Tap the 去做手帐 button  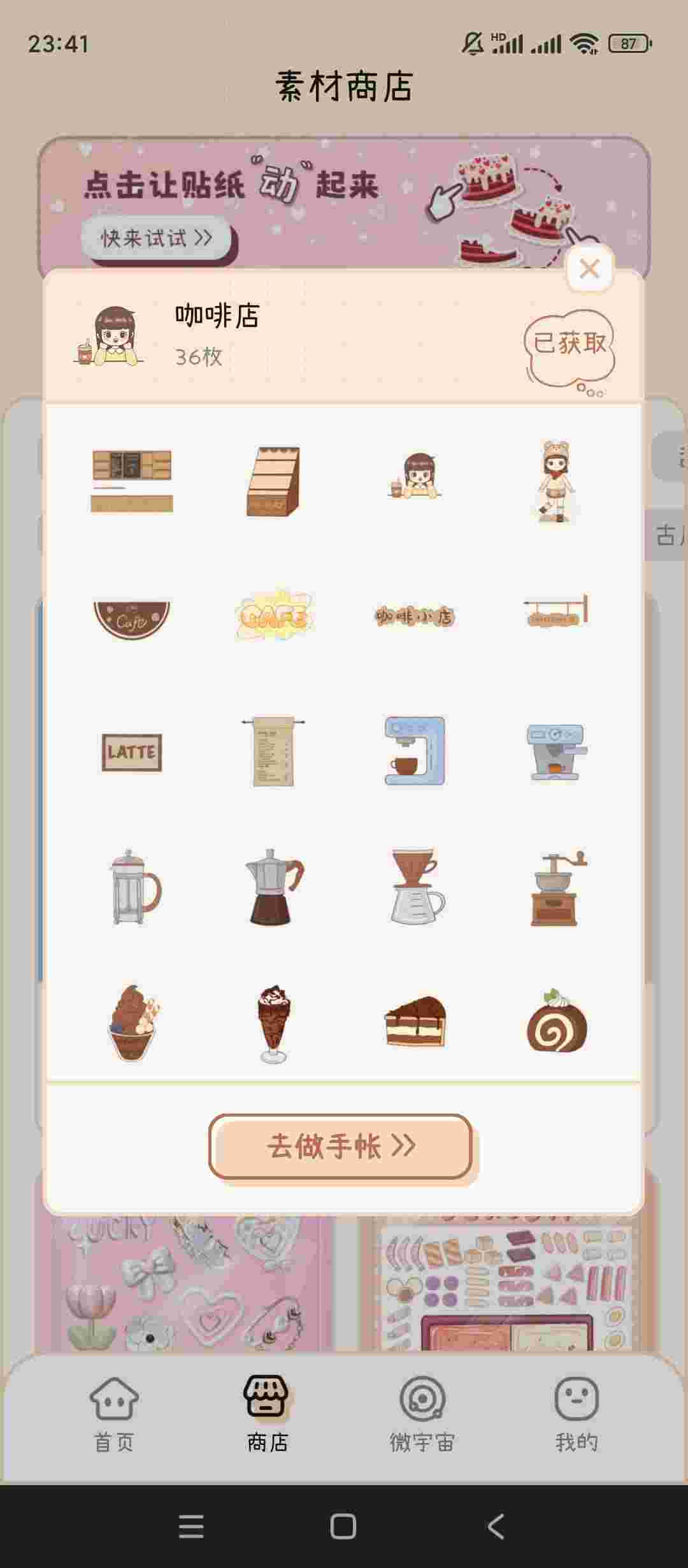tap(341, 1146)
